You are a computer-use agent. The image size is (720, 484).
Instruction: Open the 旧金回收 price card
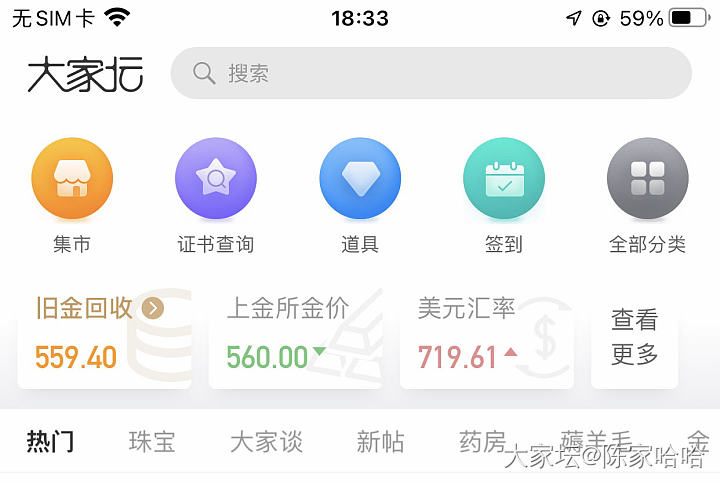coord(104,336)
